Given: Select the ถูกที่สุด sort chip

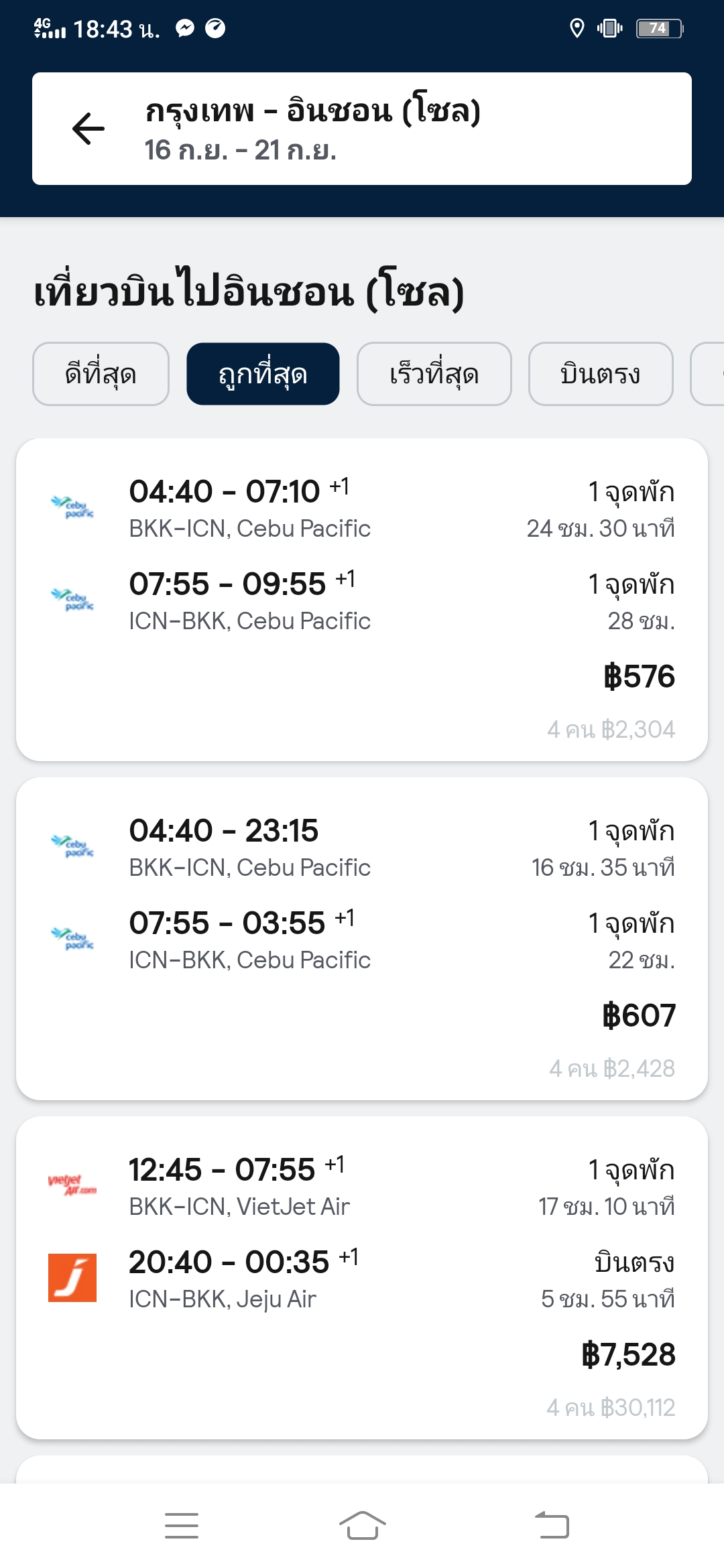Looking at the screenshot, I should 263,374.
